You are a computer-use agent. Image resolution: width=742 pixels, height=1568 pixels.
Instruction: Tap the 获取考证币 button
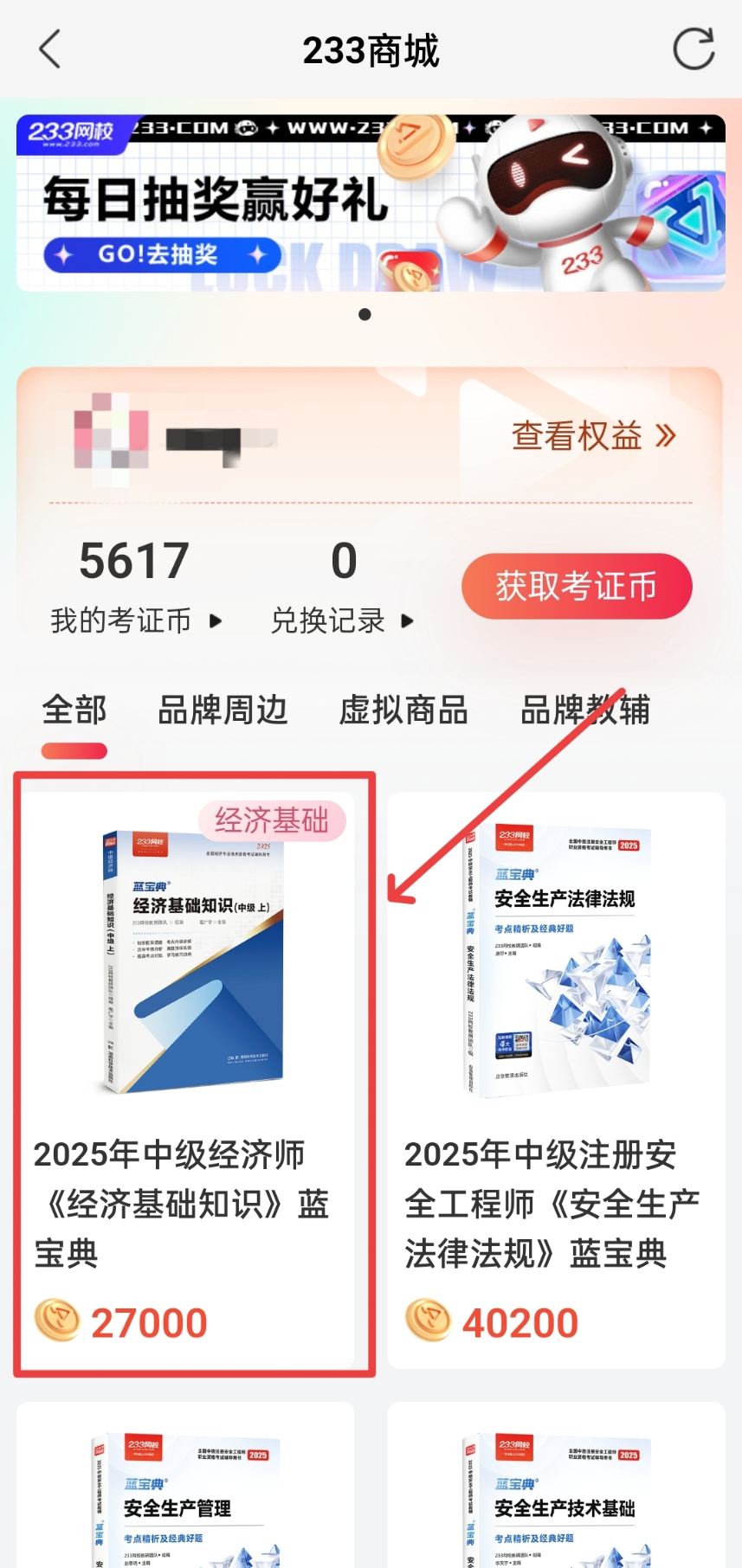click(x=577, y=587)
